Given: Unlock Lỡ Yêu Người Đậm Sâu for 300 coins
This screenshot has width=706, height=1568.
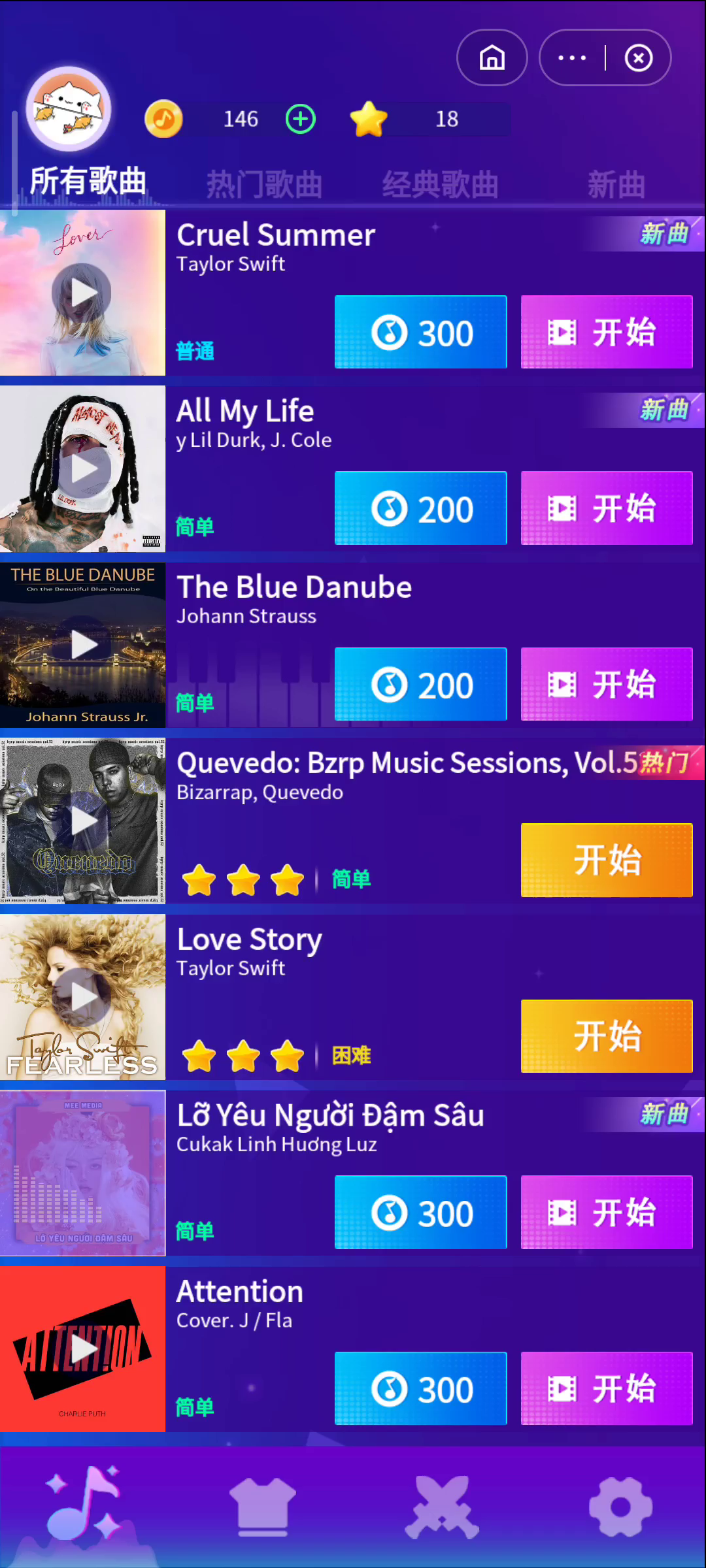Looking at the screenshot, I should click(420, 1213).
